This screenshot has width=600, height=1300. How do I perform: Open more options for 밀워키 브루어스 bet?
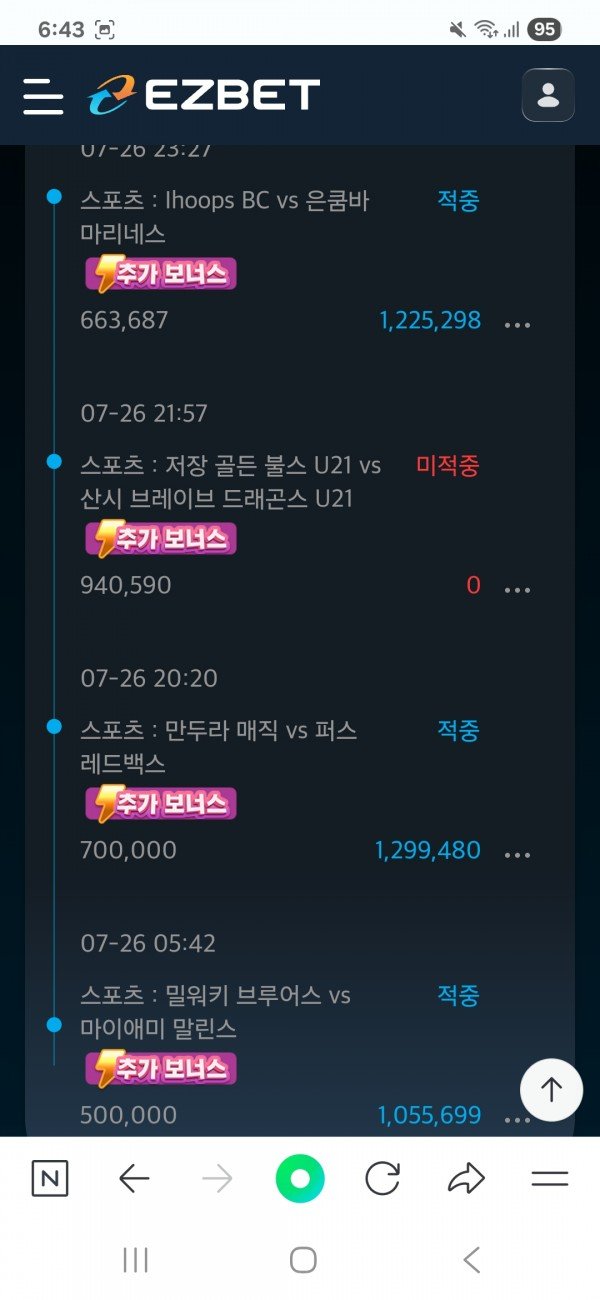[517, 1119]
